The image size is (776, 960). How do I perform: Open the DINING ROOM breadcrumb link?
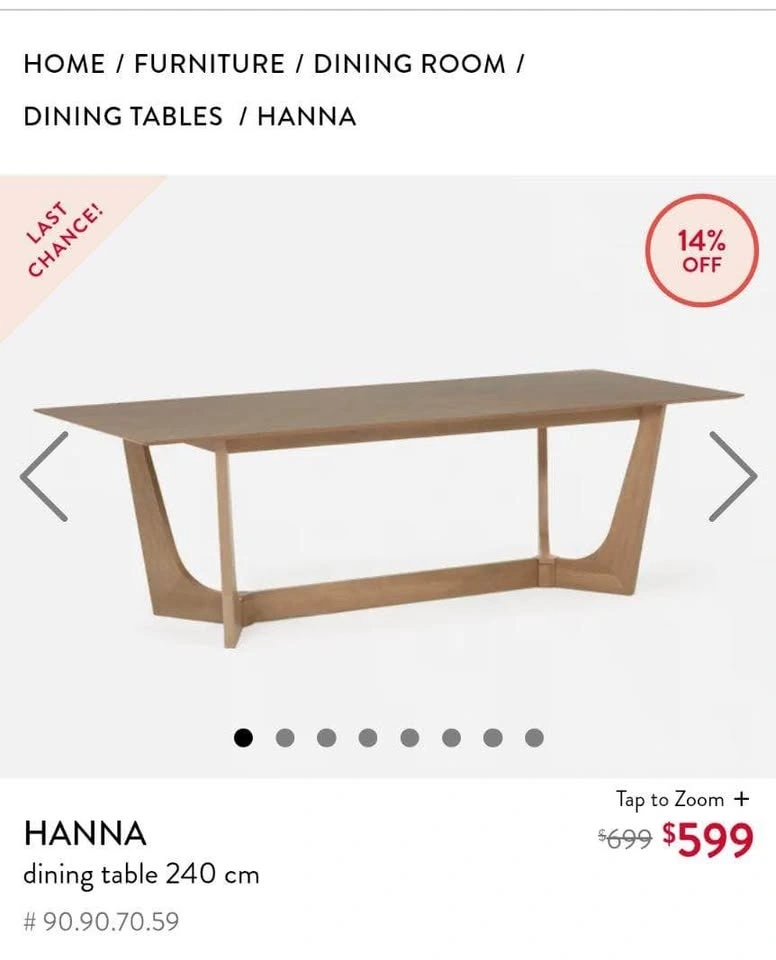[x=410, y=64]
